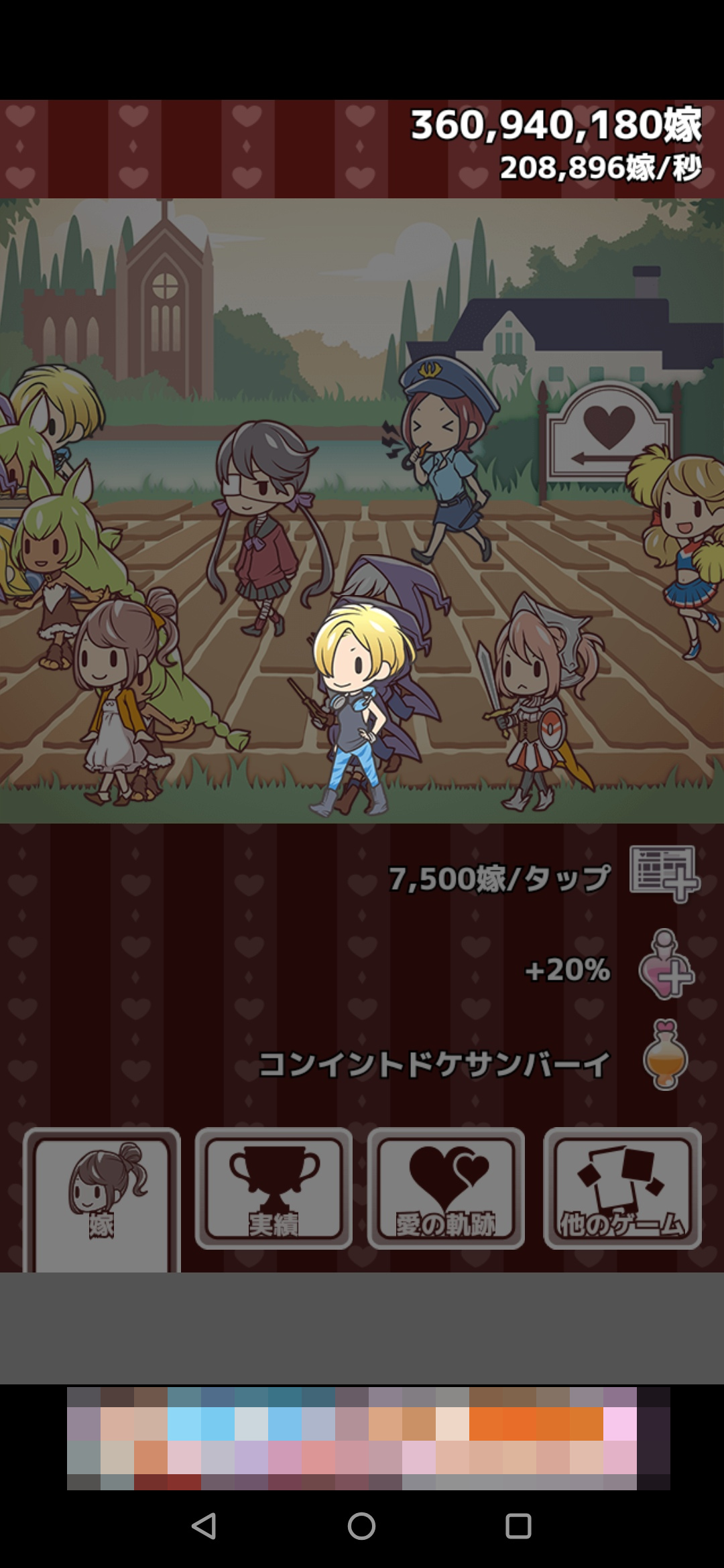Screen dimensions: 724x1568
Task: Tap the +20% pink potion boost
Action: point(665,965)
